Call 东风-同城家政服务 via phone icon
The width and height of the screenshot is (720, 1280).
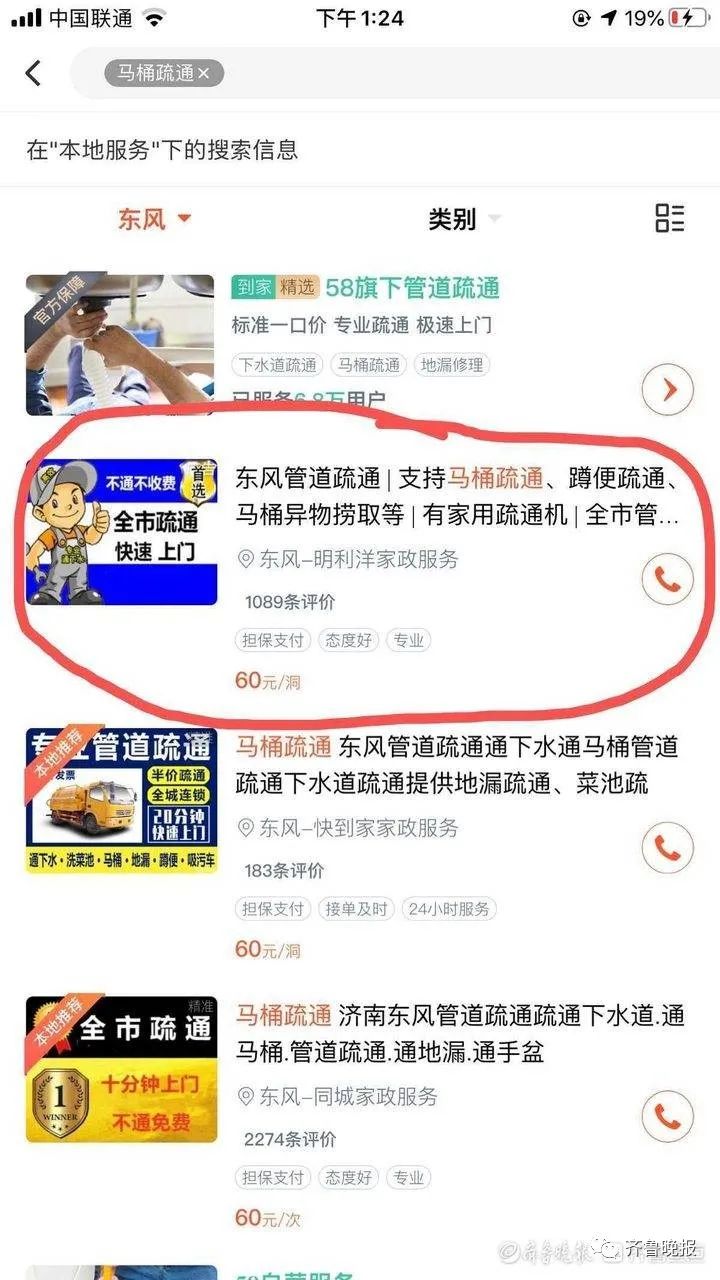(667, 1116)
